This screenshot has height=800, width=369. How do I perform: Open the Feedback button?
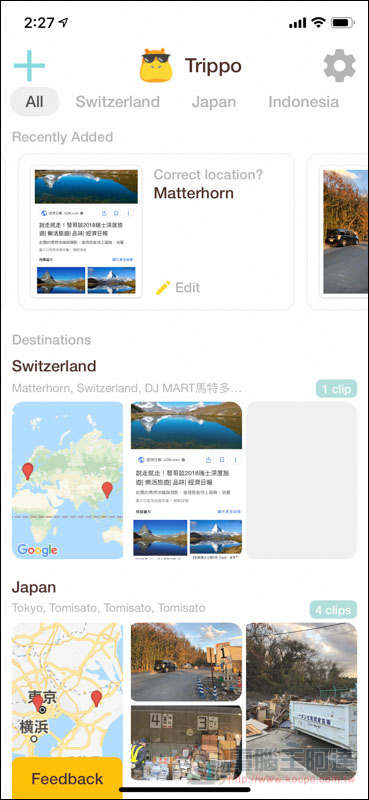pyautogui.click(x=67, y=778)
